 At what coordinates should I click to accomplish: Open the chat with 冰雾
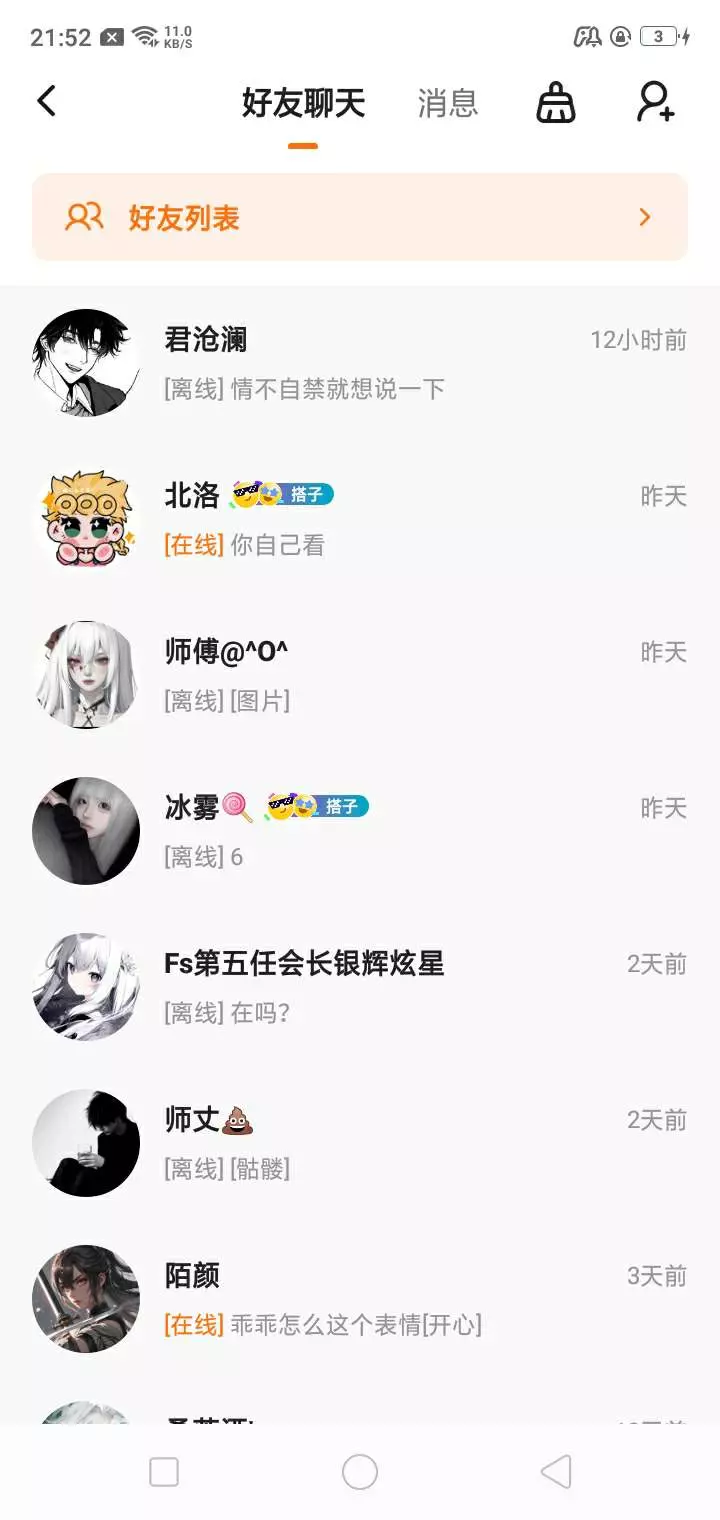pos(360,831)
